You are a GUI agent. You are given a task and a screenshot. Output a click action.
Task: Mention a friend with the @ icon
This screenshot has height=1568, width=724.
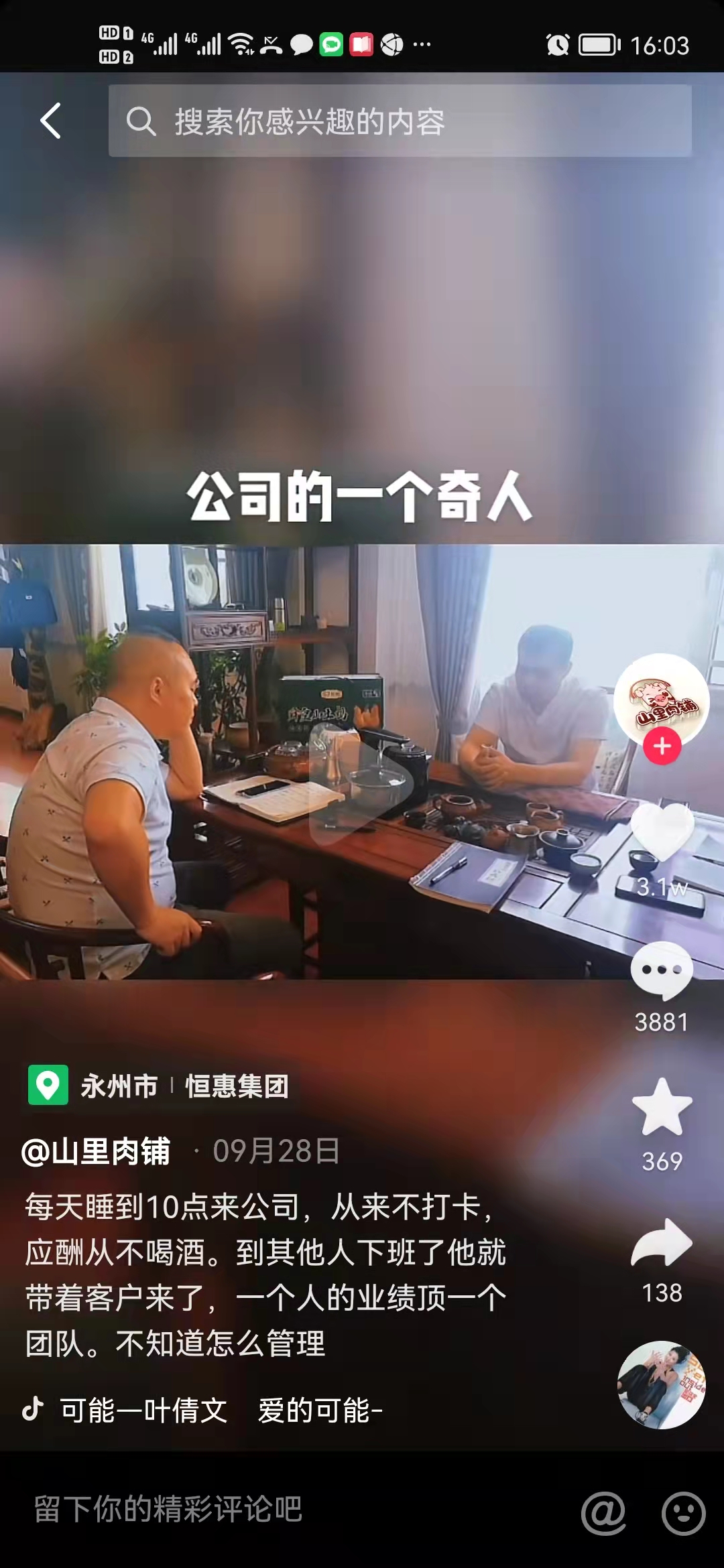[603, 1512]
